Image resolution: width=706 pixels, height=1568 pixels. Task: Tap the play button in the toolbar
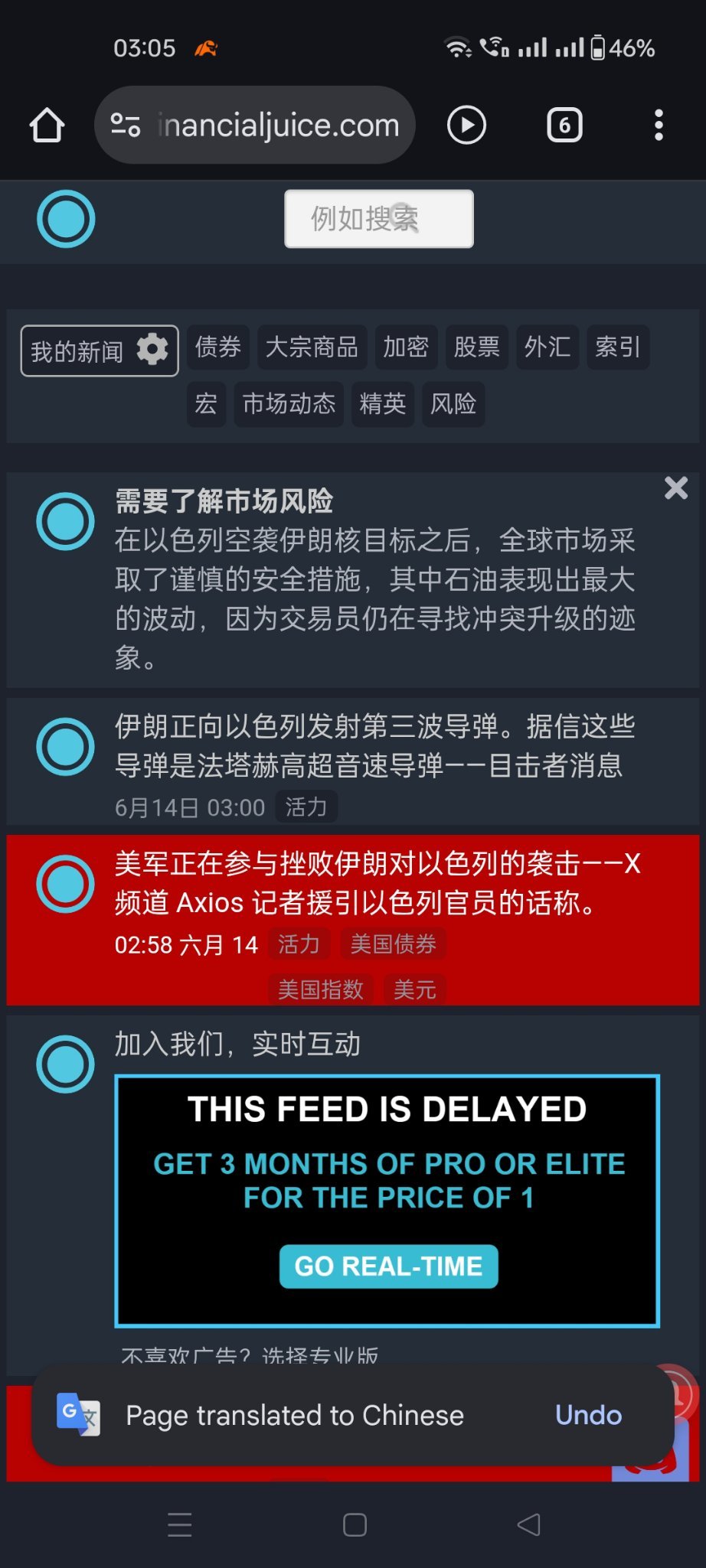pyautogui.click(x=466, y=125)
